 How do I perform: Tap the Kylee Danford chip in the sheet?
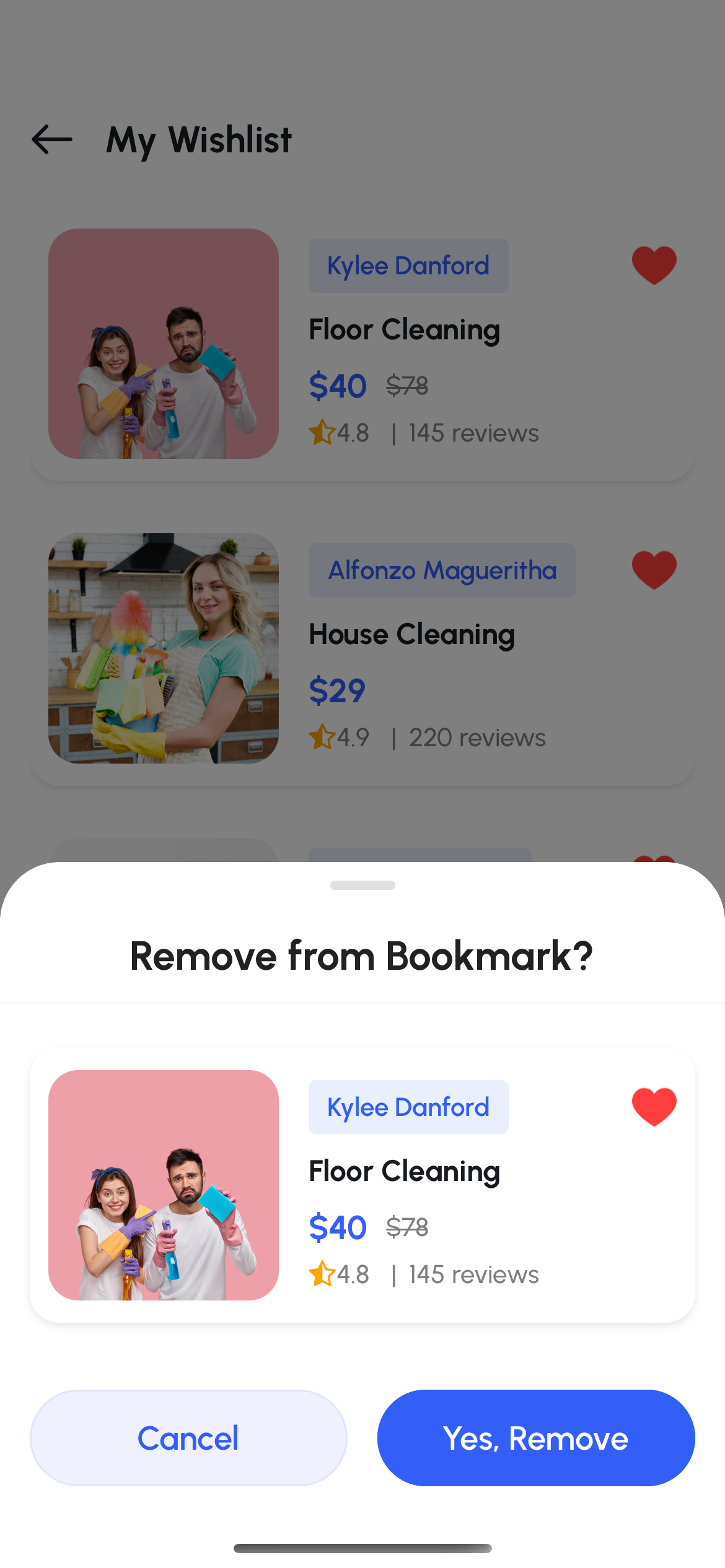(408, 1107)
